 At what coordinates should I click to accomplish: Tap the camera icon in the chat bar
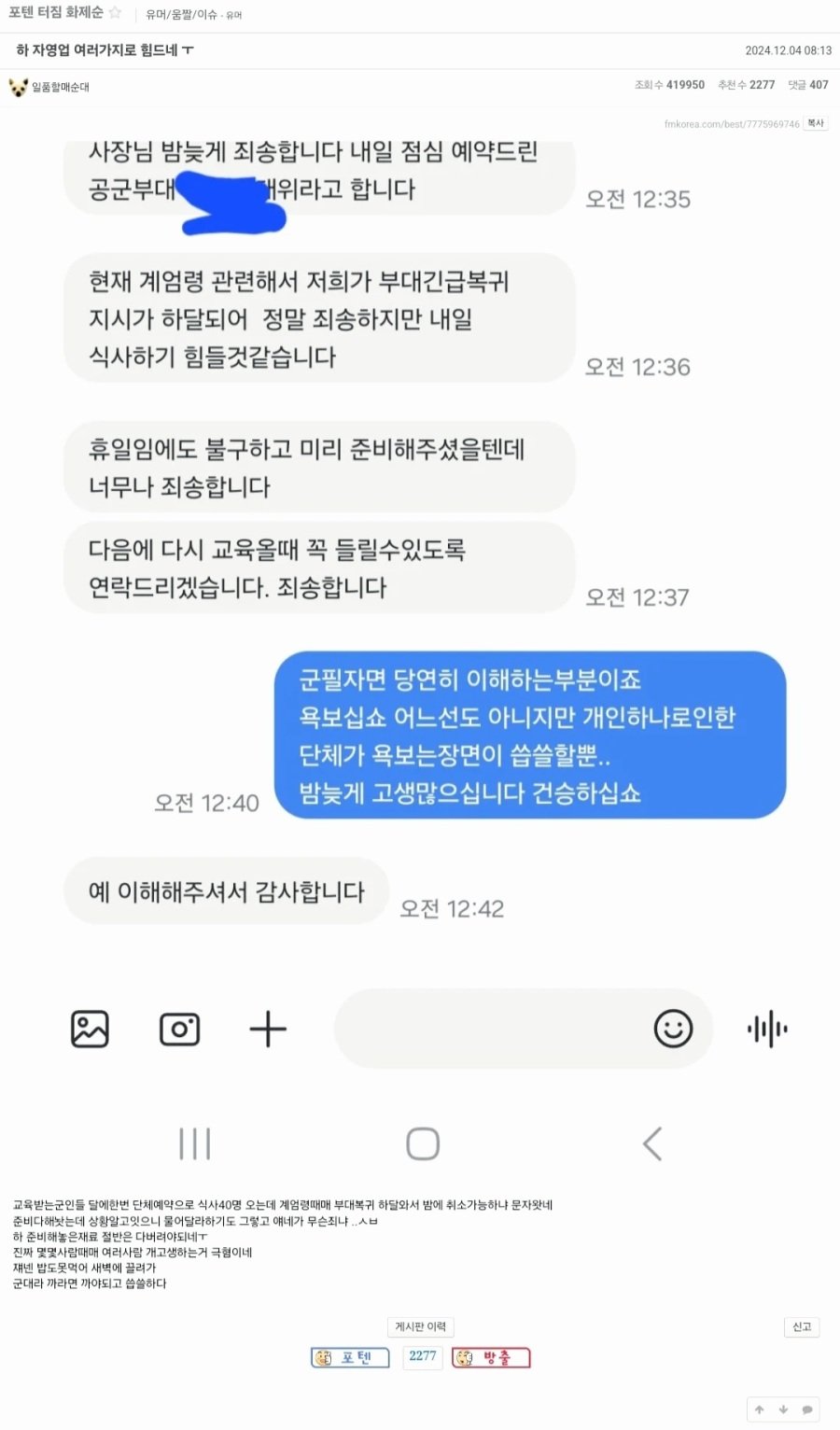[180, 1030]
